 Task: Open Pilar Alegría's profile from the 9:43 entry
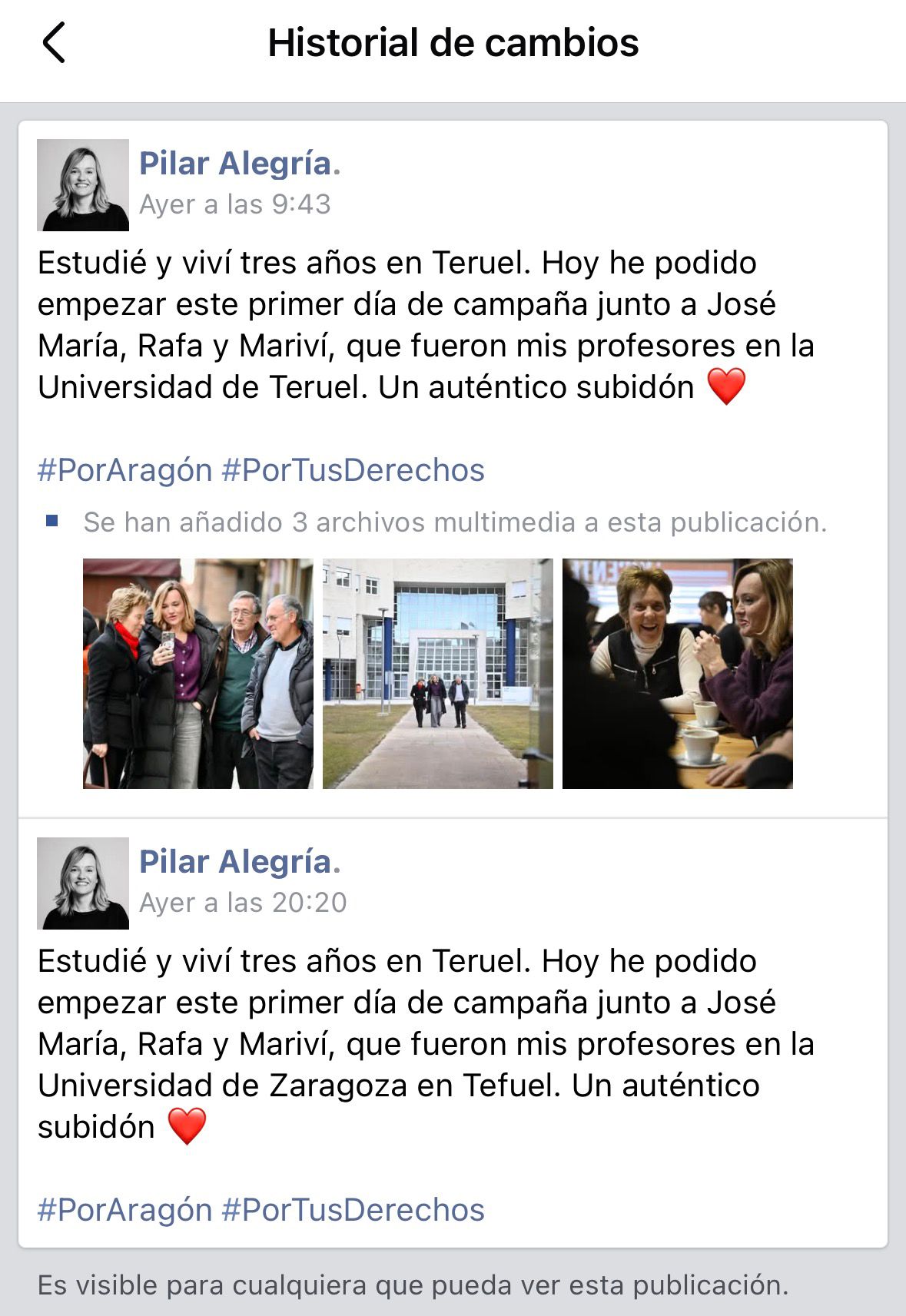tap(239, 164)
